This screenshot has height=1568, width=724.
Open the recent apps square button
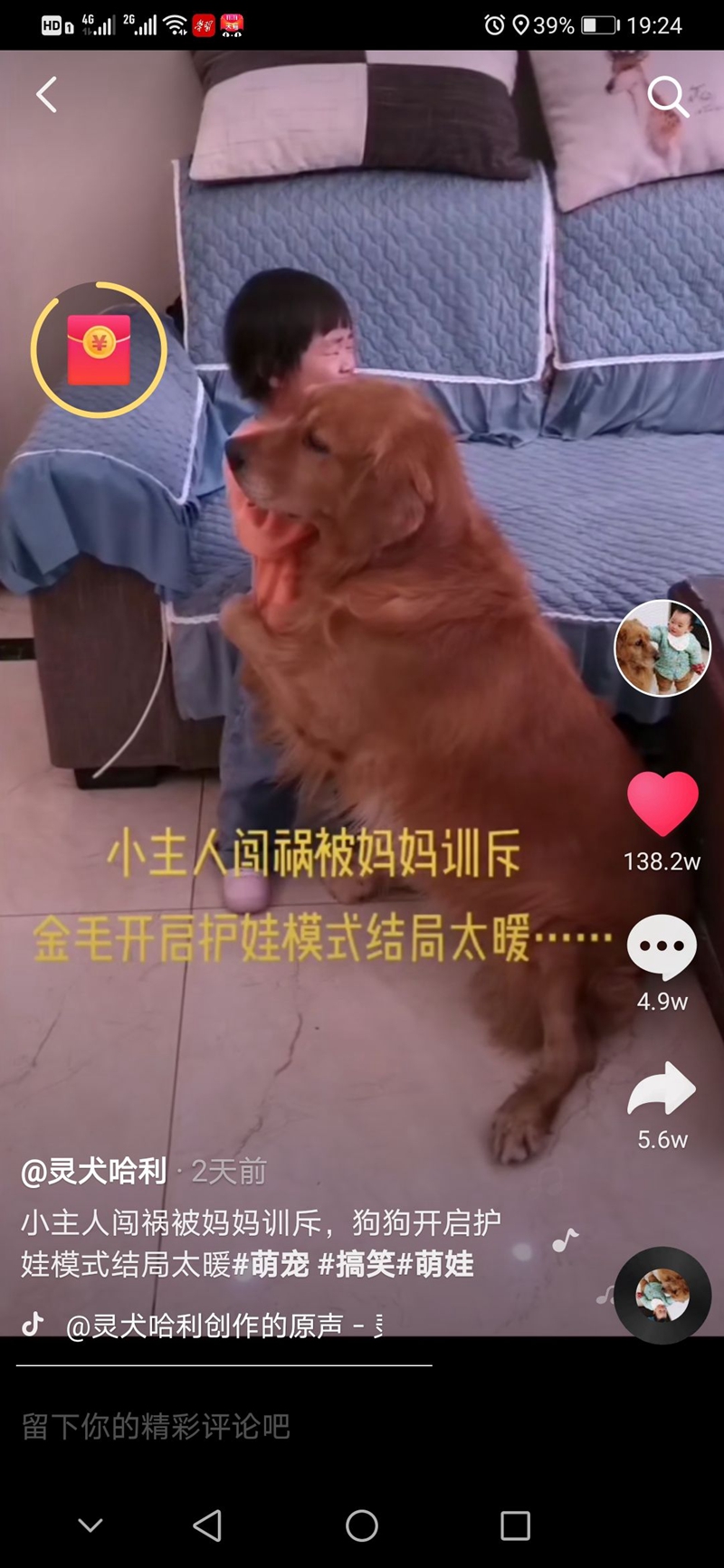[515, 1526]
